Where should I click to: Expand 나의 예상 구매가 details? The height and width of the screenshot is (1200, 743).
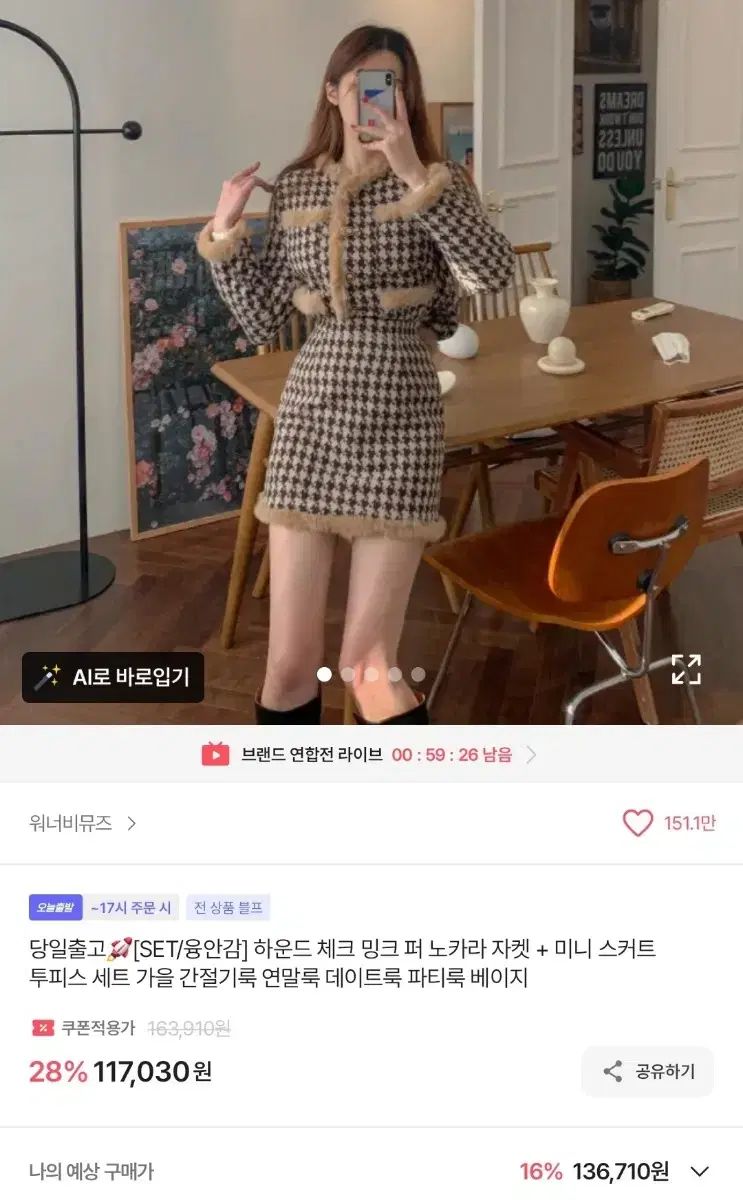click(700, 1171)
